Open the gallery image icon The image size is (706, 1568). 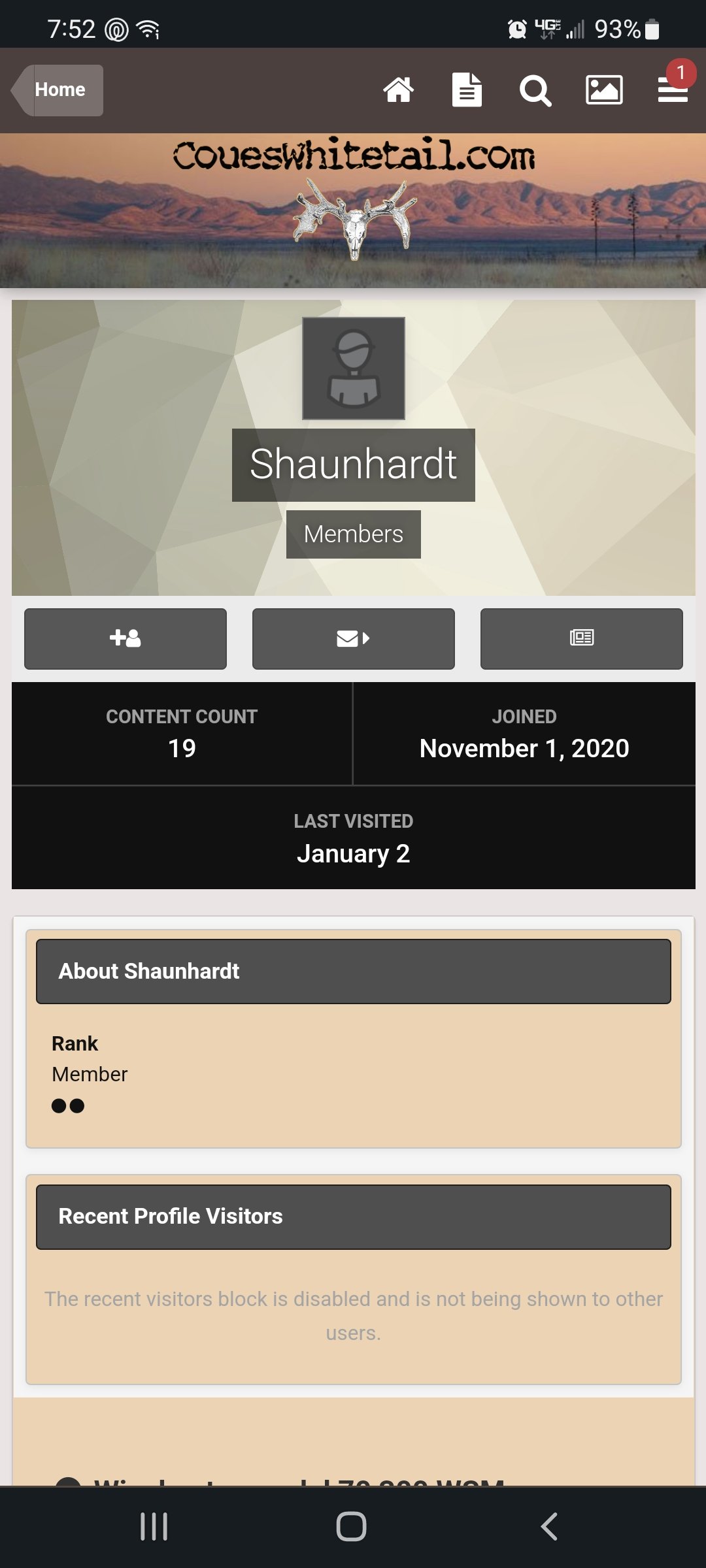pos(604,90)
